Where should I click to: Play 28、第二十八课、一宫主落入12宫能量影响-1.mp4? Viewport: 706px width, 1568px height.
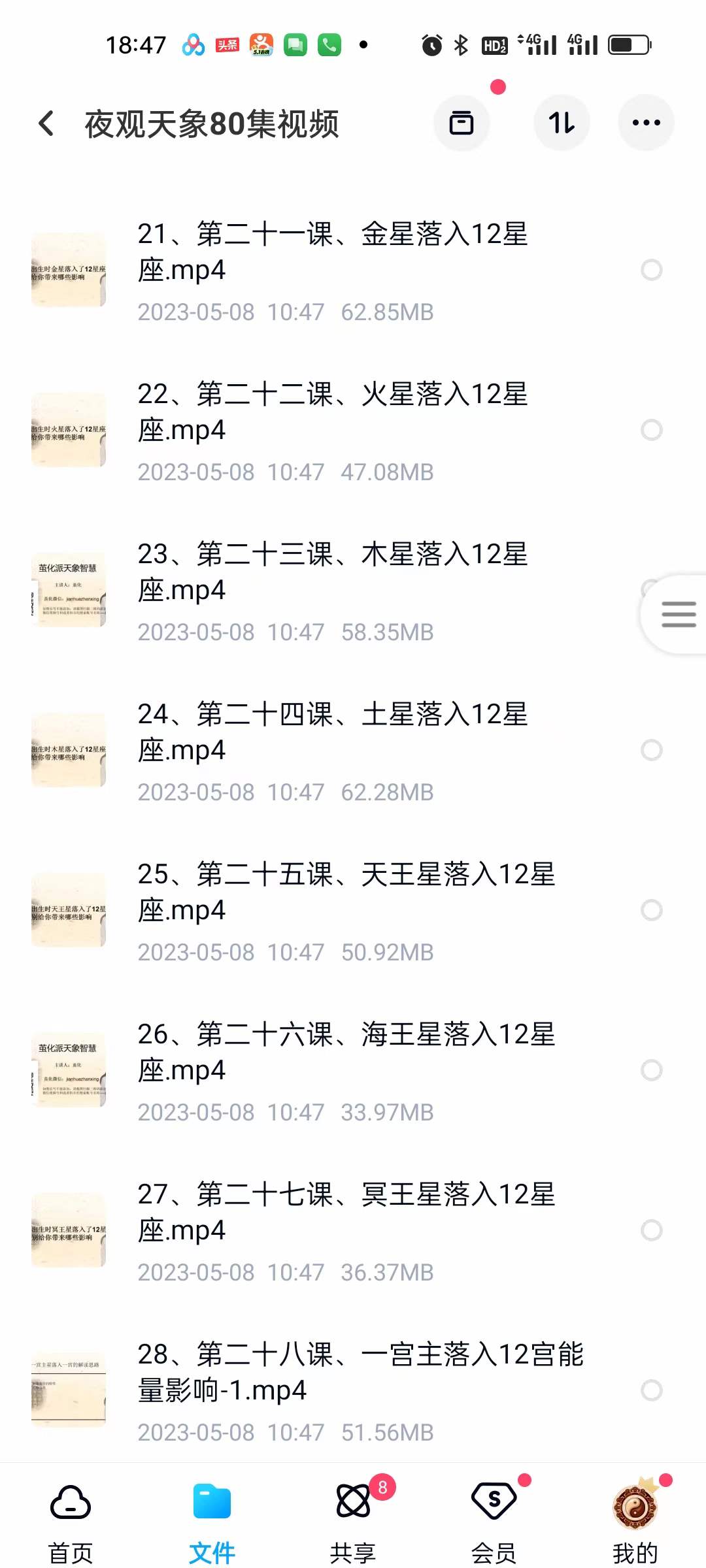tap(360, 1373)
